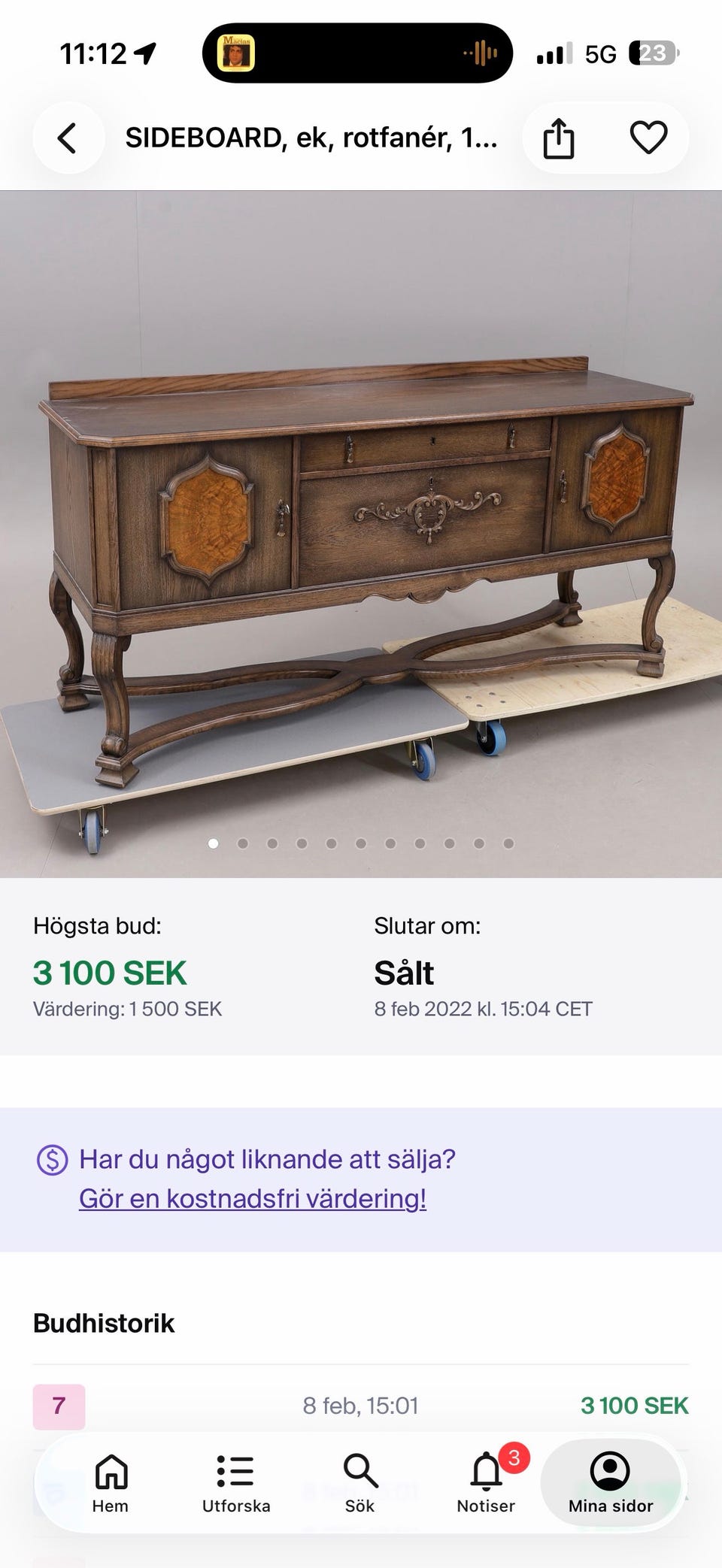Go back with the arrow
This screenshot has height=1568, width=722.
pyautogui.click(x=68, y=138)
